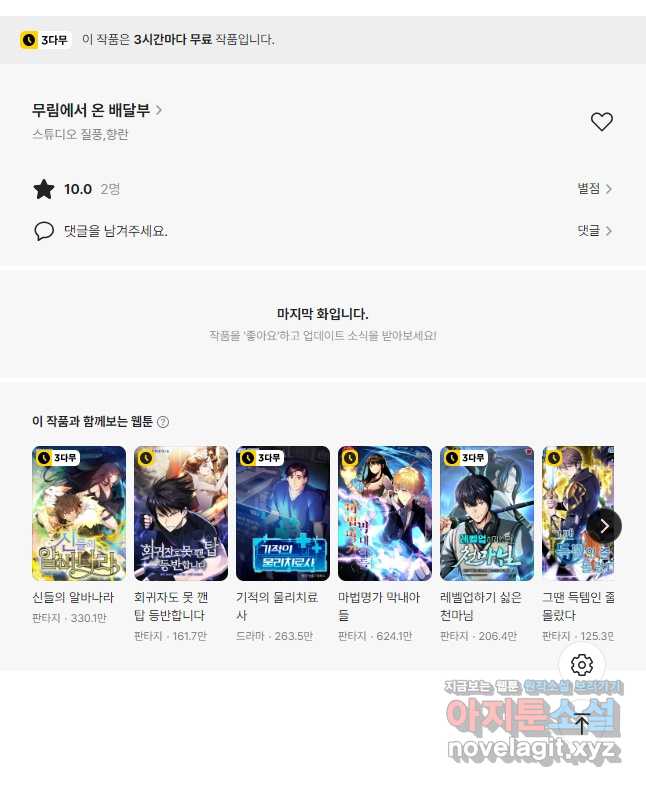Viewport: 646px width, 787px height.
Task: Tap 댓글을 남겨주세요 to leave a comment
Action: tap(115, 231)
